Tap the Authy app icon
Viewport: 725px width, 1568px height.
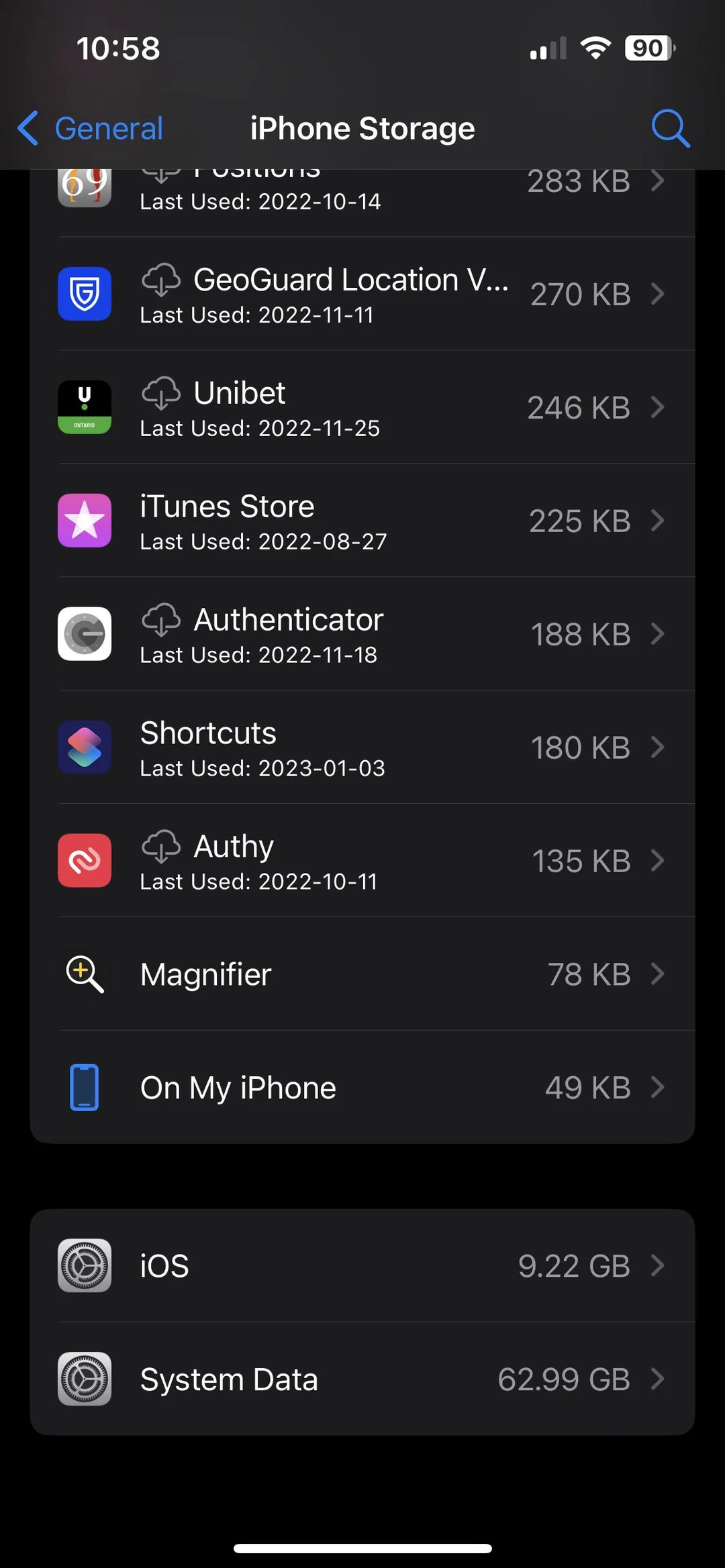85,861
